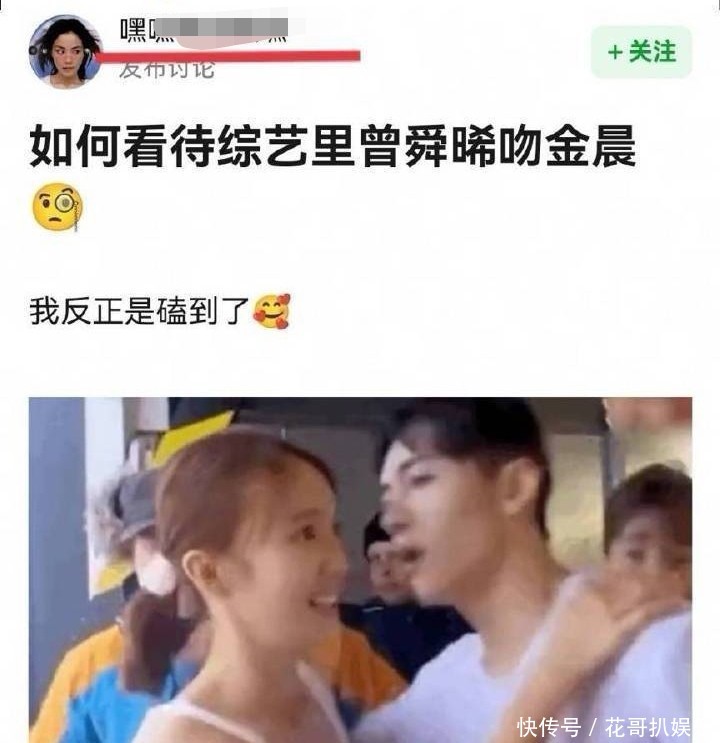Follow the post author via +关注
The width and height of the screenshot is (720, 743).
click(x=641, y=52)
